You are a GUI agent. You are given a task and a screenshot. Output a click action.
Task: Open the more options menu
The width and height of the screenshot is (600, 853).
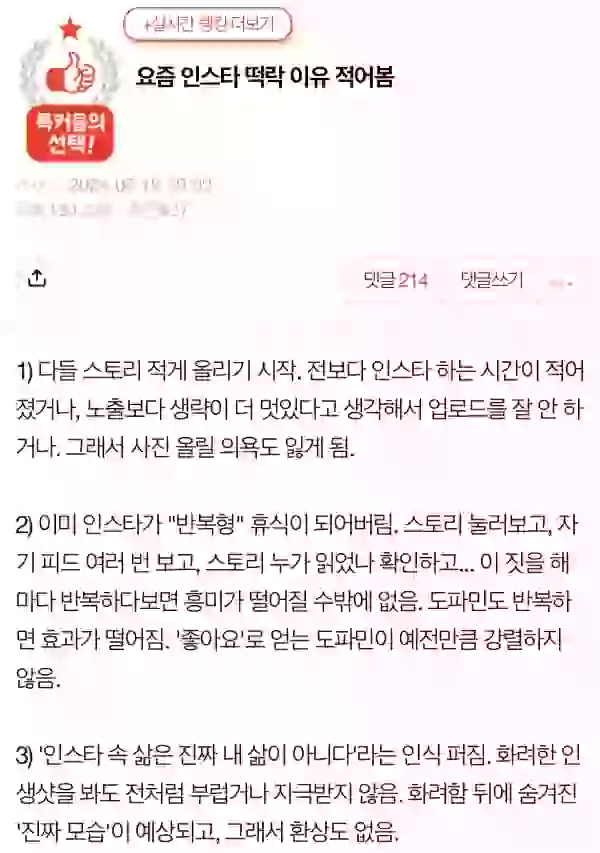[561, 281]
